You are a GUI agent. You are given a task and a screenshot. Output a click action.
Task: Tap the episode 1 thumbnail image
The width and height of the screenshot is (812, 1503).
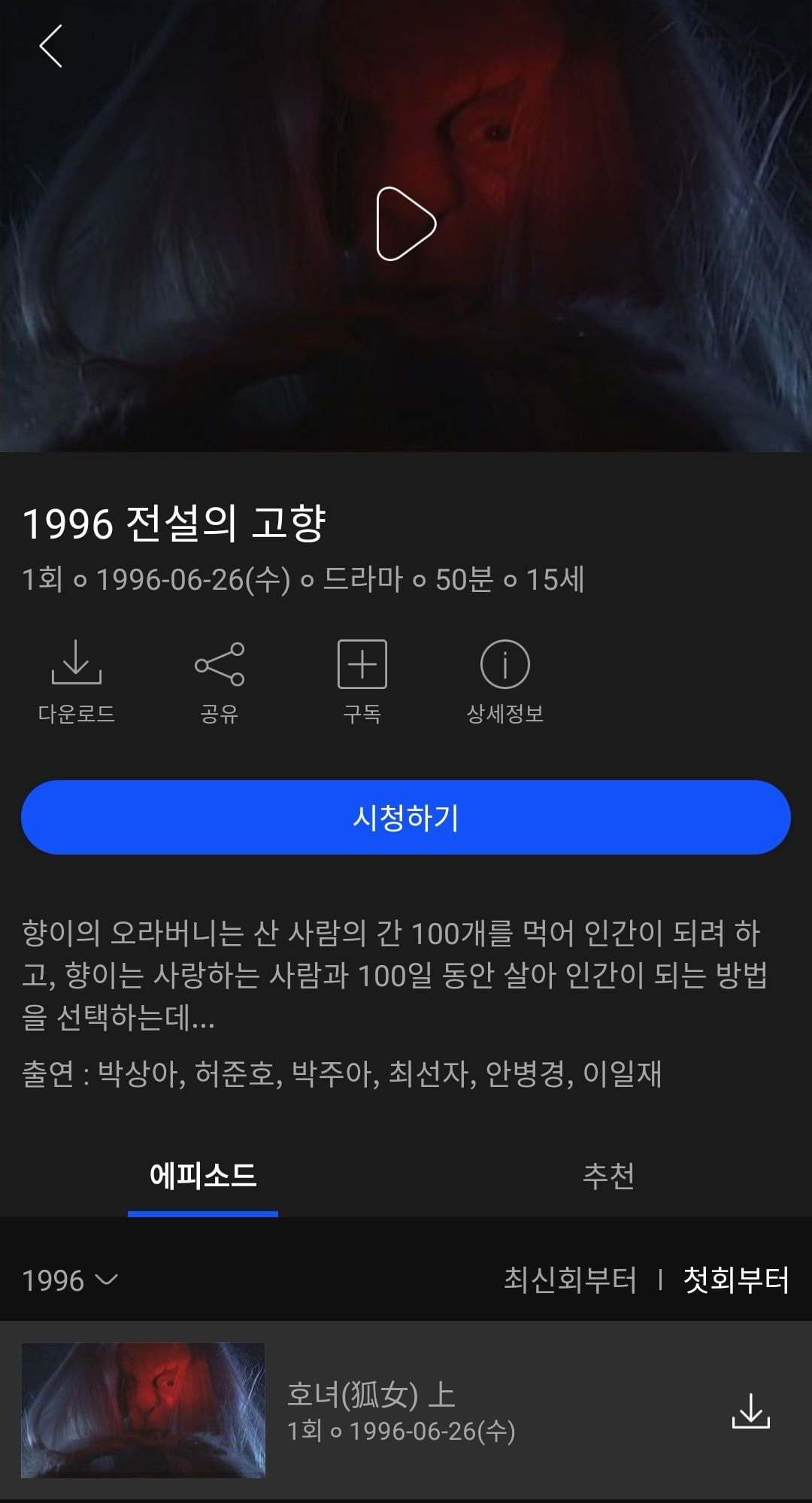(145, 1413)
